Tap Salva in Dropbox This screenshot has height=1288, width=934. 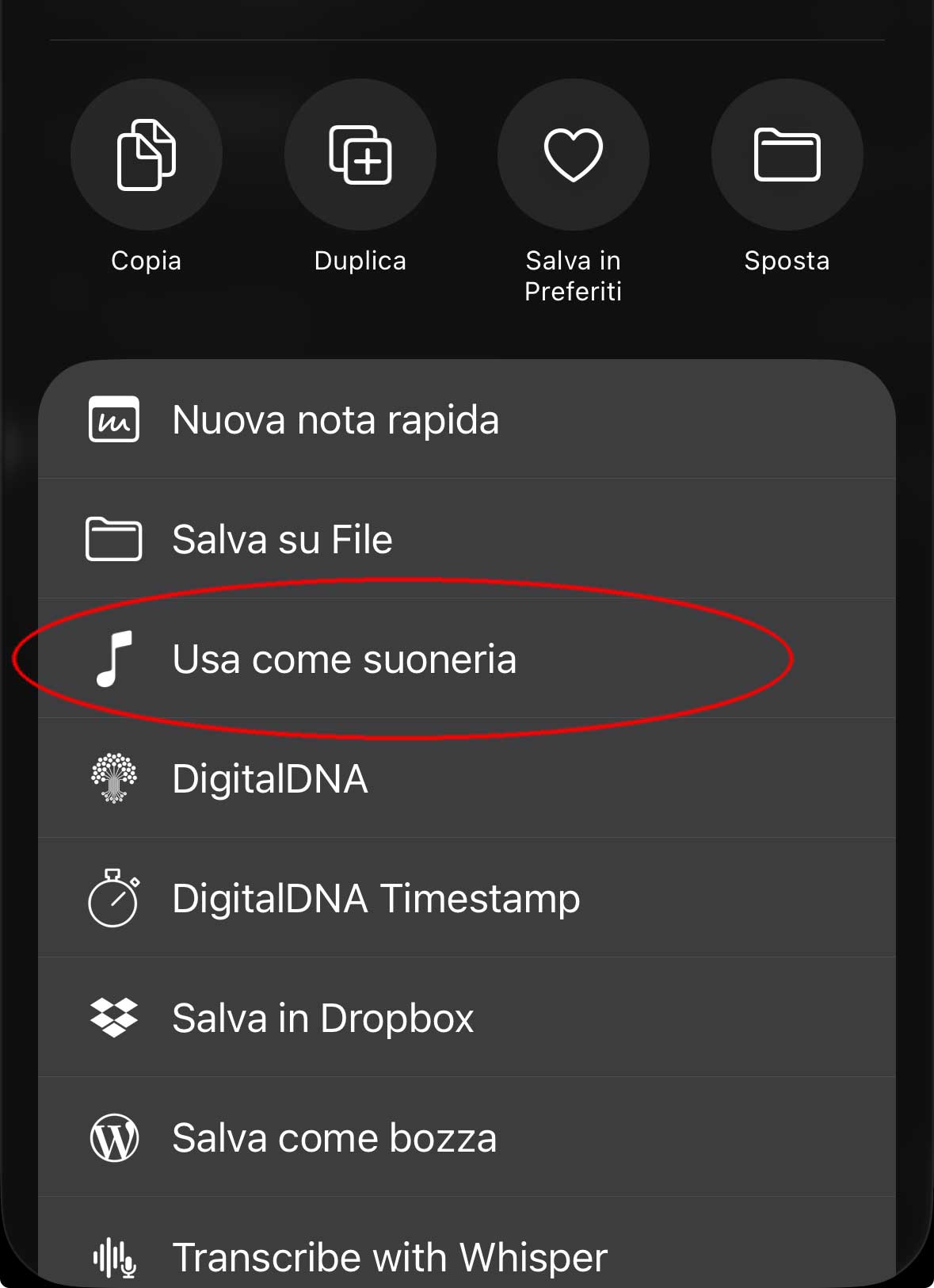pos(466,1018)
